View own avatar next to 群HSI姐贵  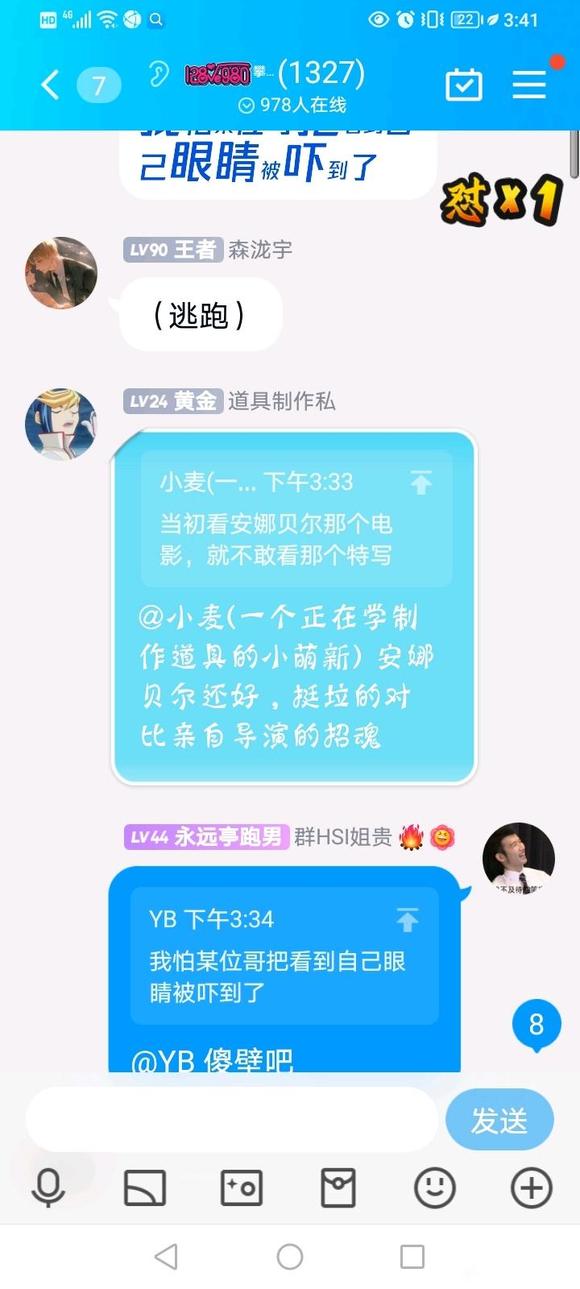[518, 859]
